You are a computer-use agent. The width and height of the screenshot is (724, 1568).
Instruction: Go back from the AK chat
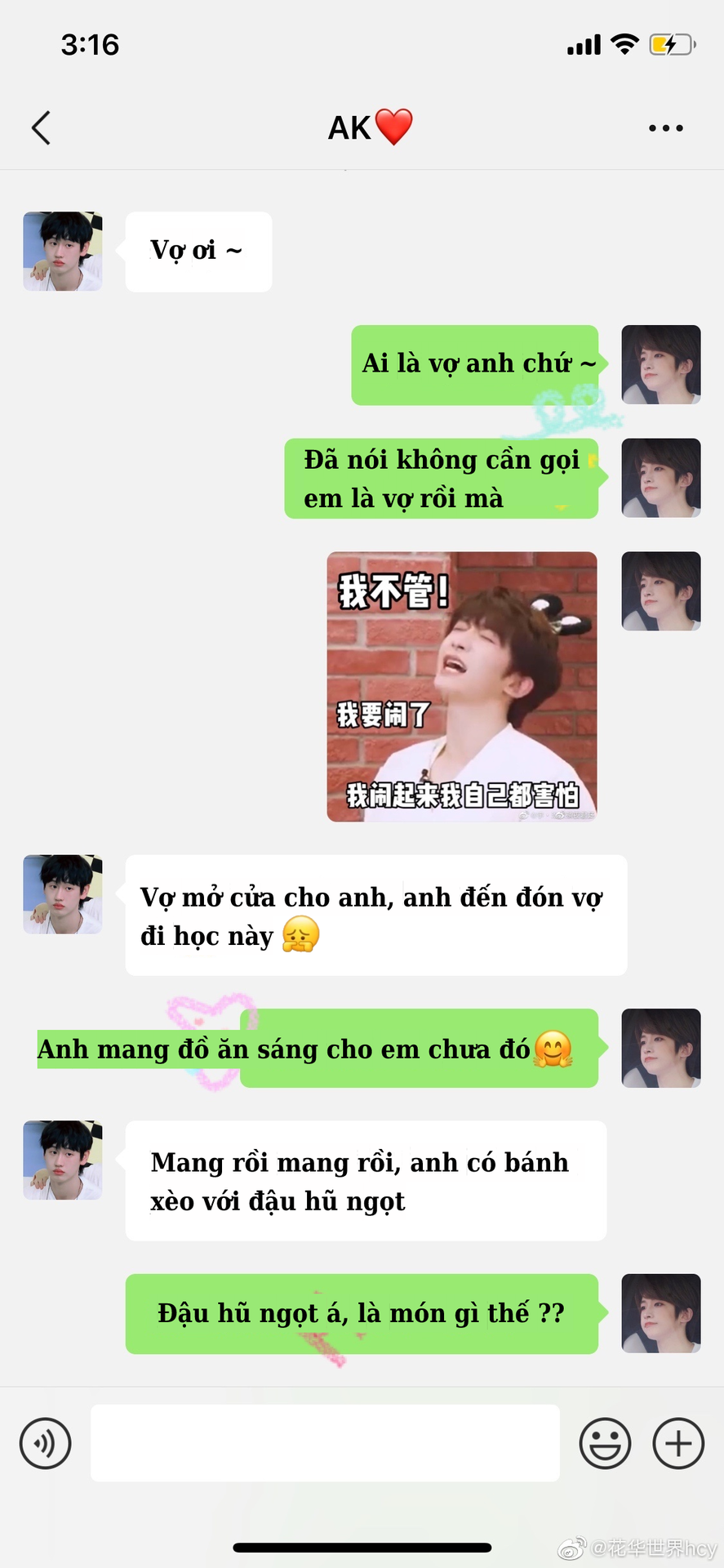[41, 128]
